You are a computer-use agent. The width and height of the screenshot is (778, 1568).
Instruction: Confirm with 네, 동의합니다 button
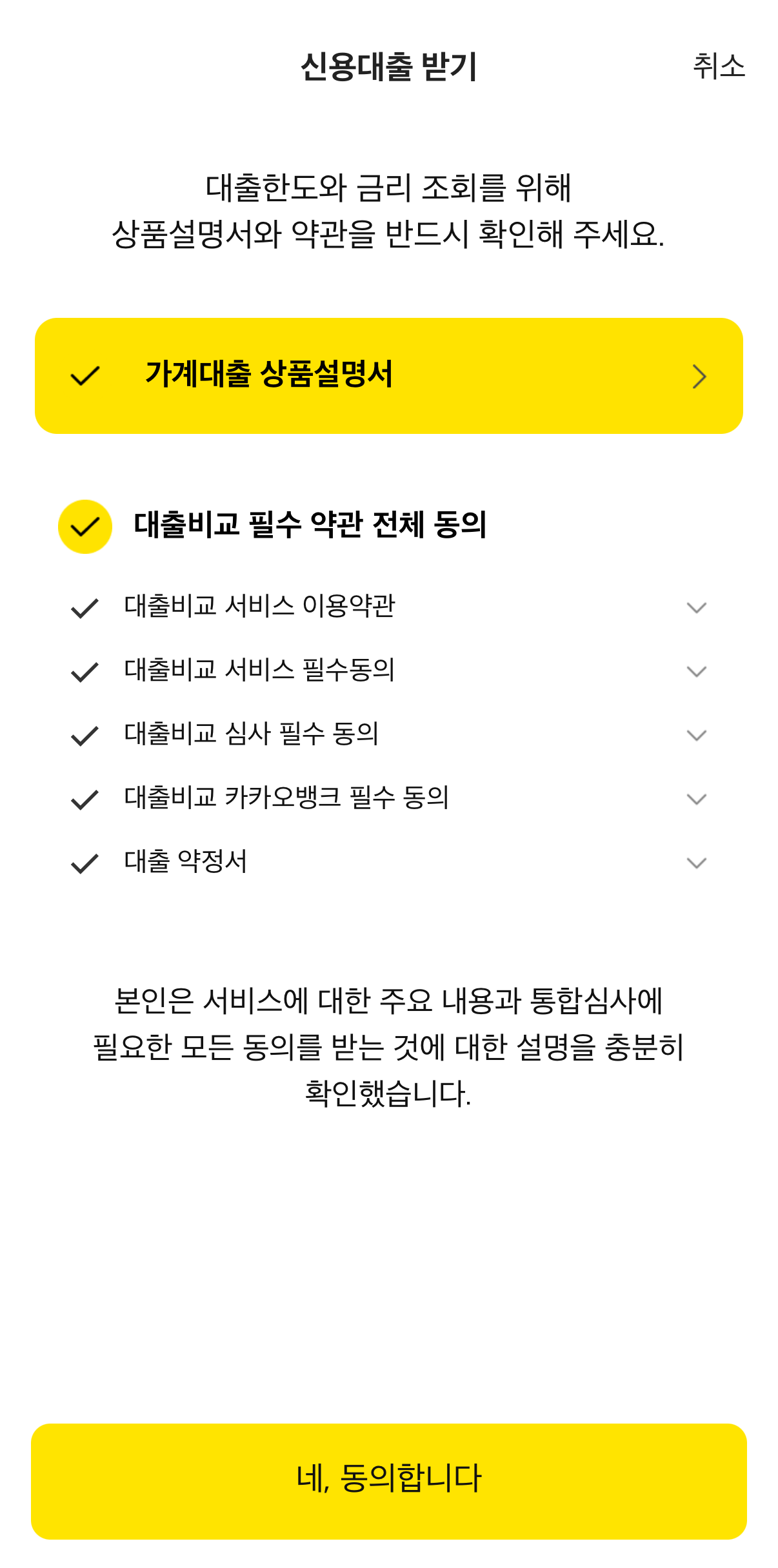(x=389, y=1482)
